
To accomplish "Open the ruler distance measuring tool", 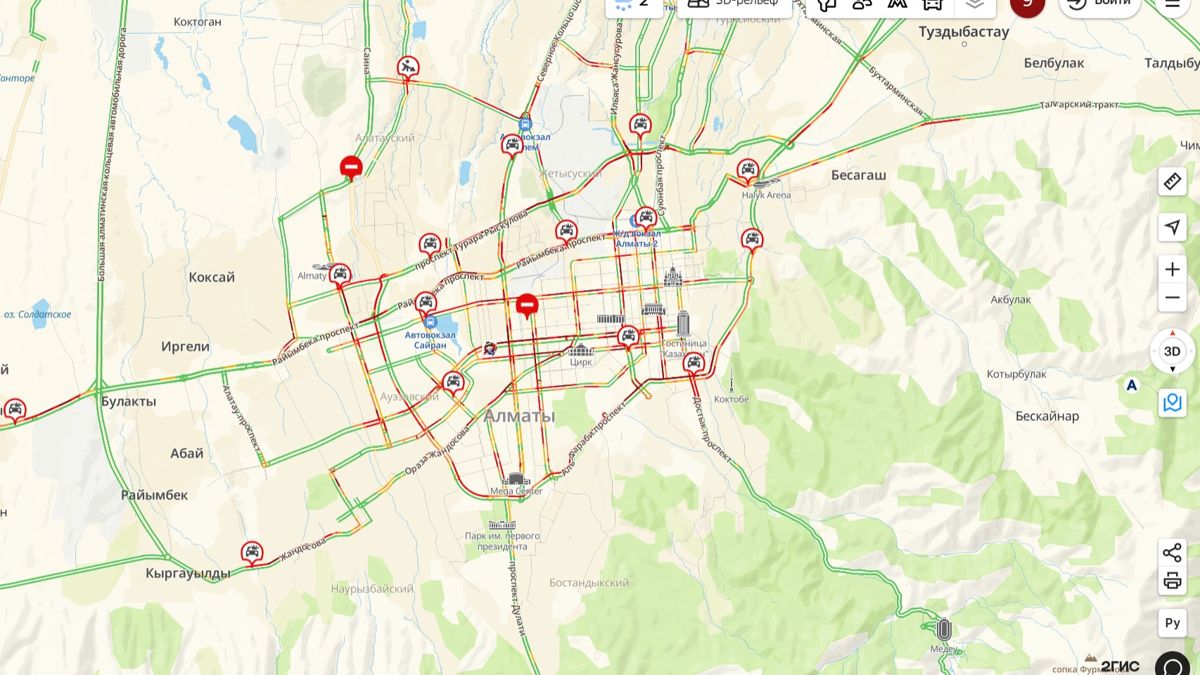I will (1172, 182).
